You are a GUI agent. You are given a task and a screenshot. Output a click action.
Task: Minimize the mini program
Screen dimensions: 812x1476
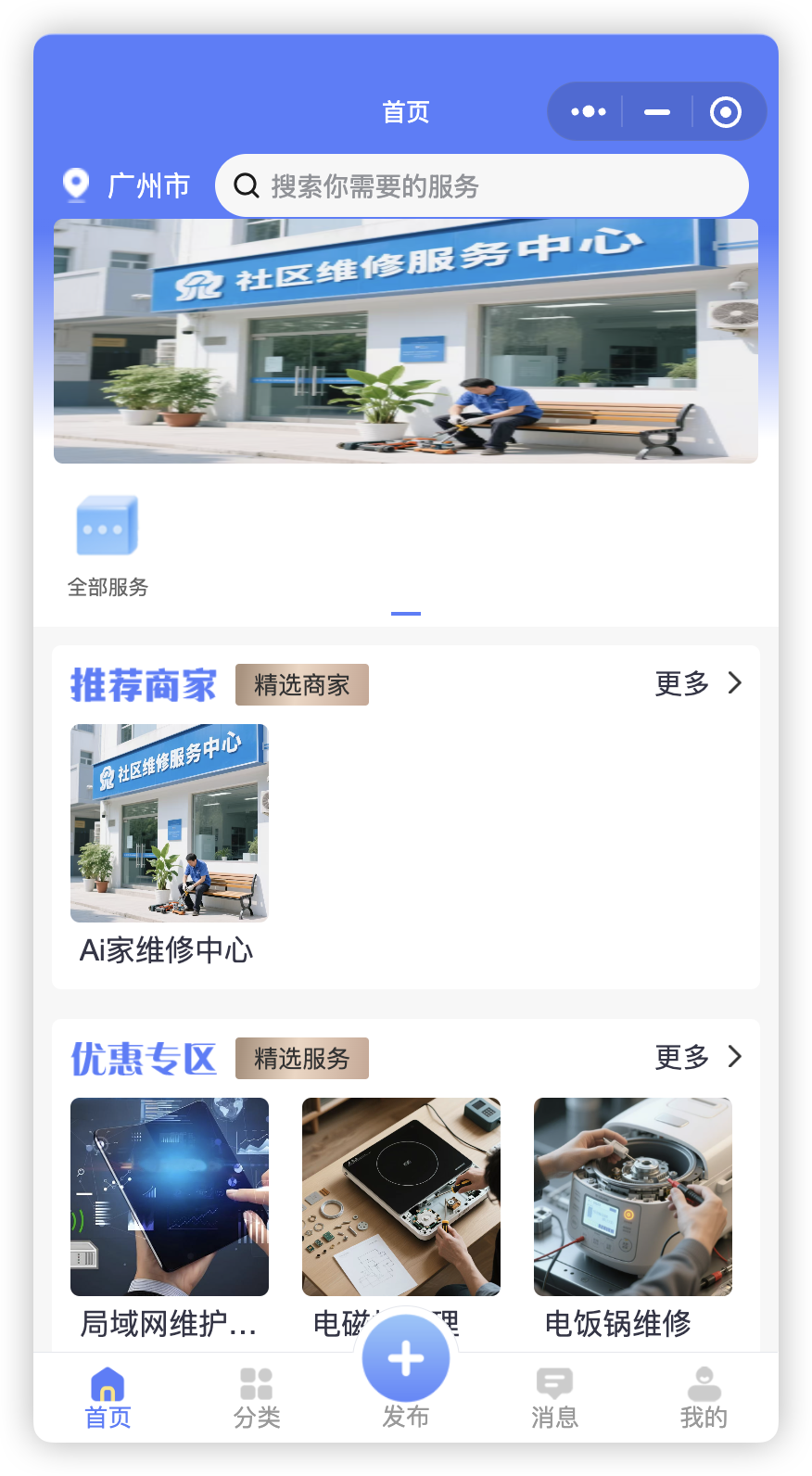coord(657,111)
